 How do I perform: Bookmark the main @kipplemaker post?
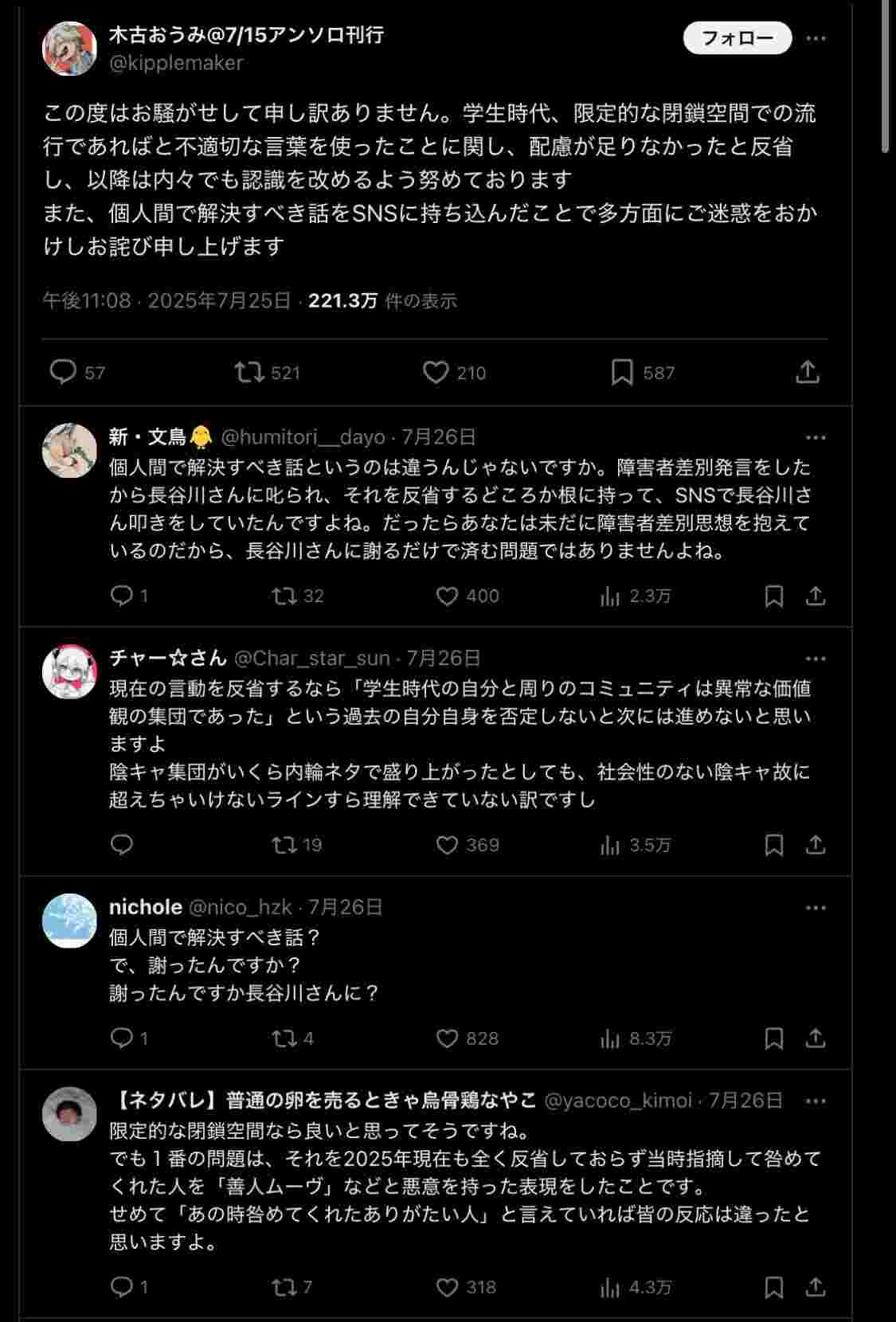621,372
